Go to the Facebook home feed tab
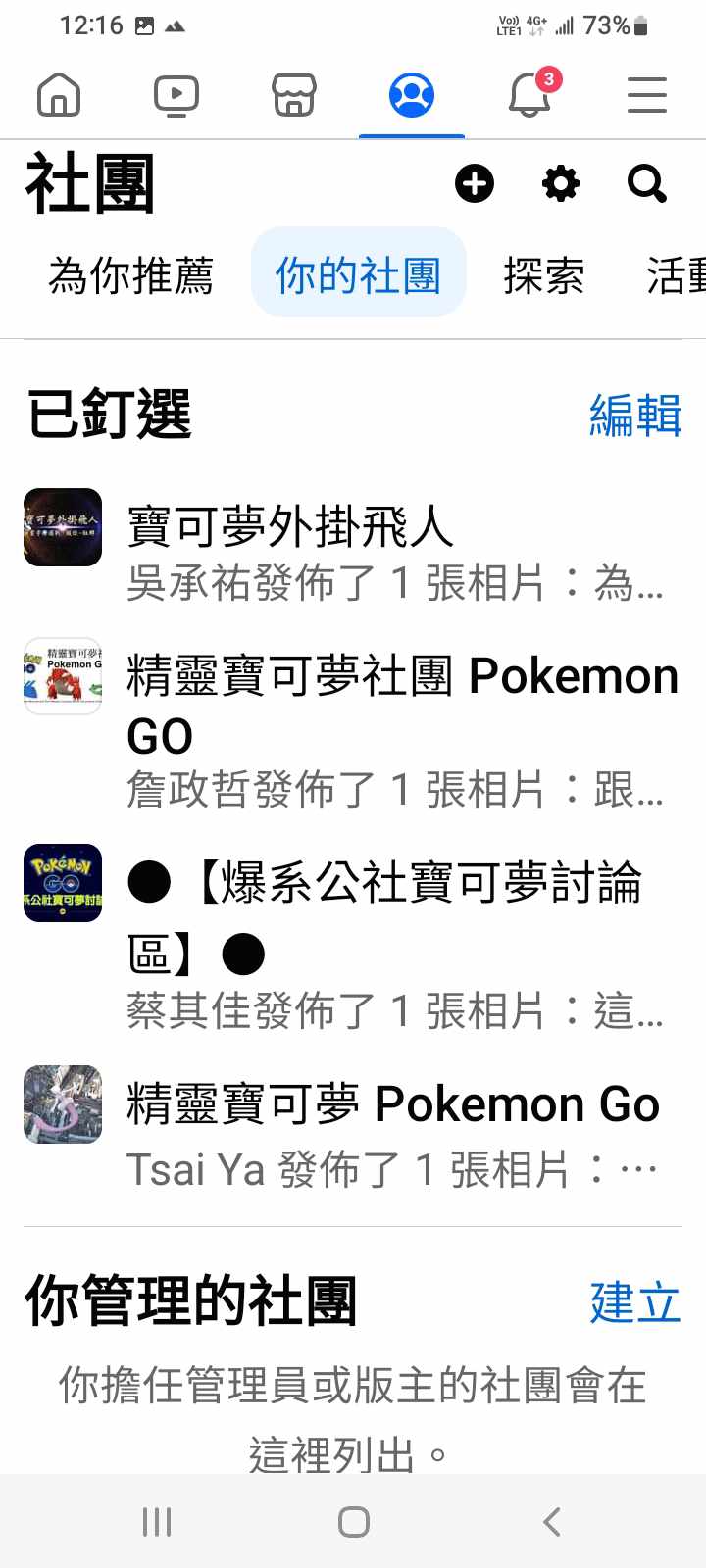Image resolution: width=706 pixels, height=1568 pixels. tap(59, 95)
